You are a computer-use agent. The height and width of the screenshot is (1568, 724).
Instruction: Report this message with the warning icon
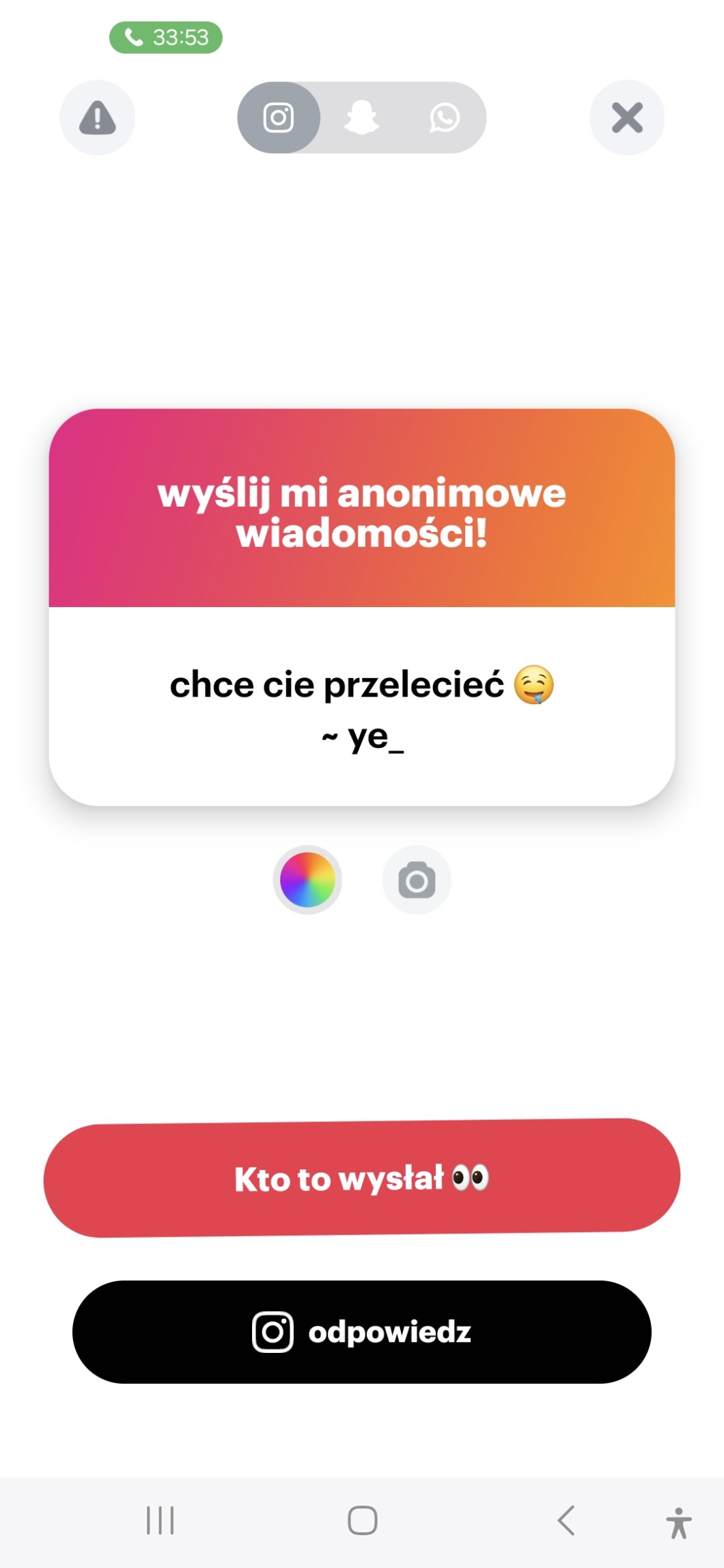coord(97,117)
